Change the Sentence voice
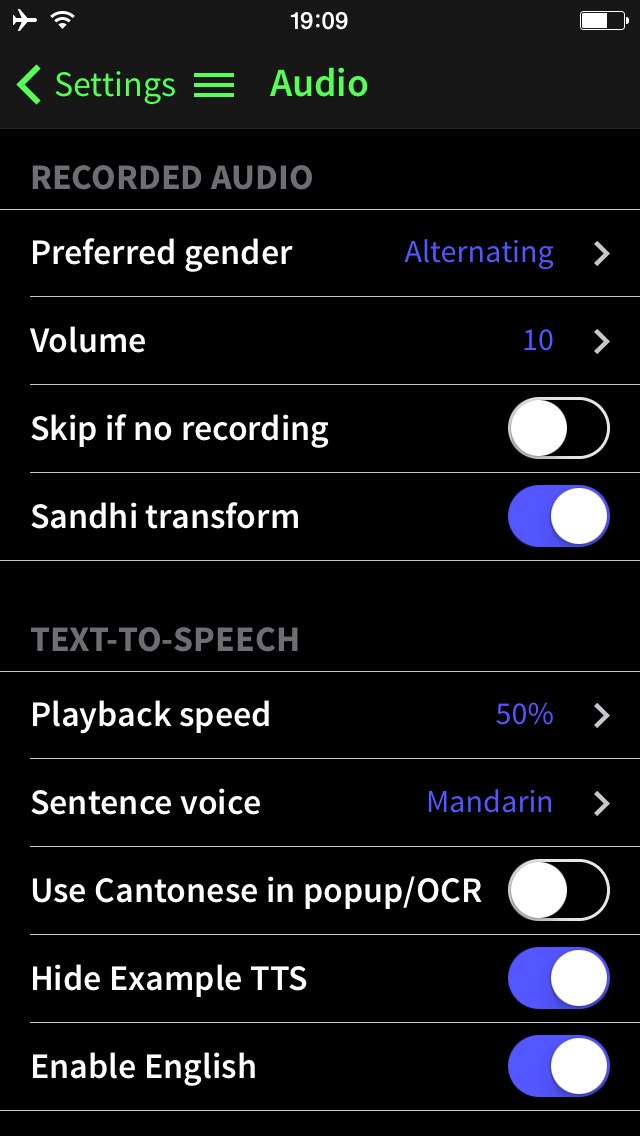 [320, 803]
